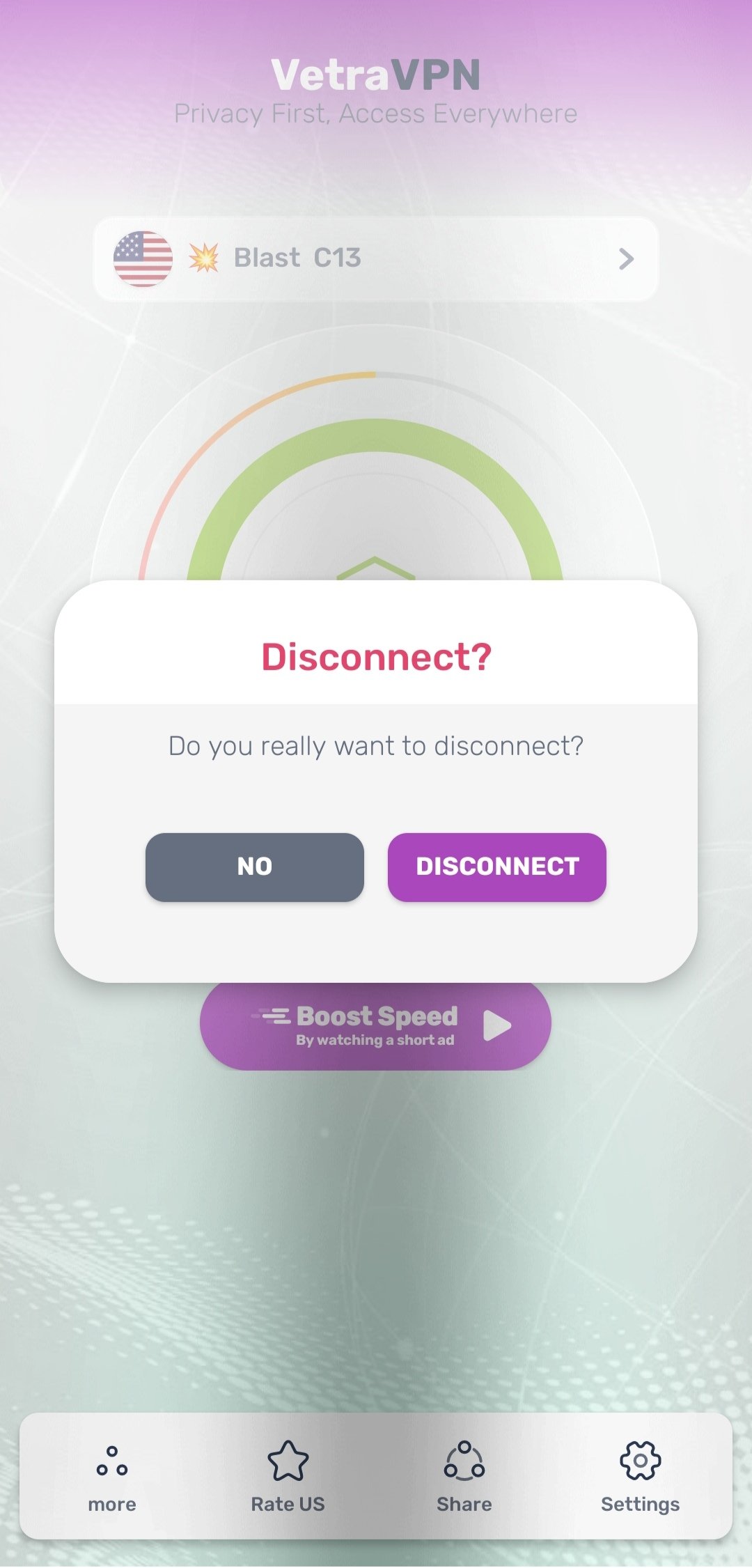Open the Blast C13 server selector
Image resolution: width=752 pixels, height=1568 pixels.
[376, 258]
